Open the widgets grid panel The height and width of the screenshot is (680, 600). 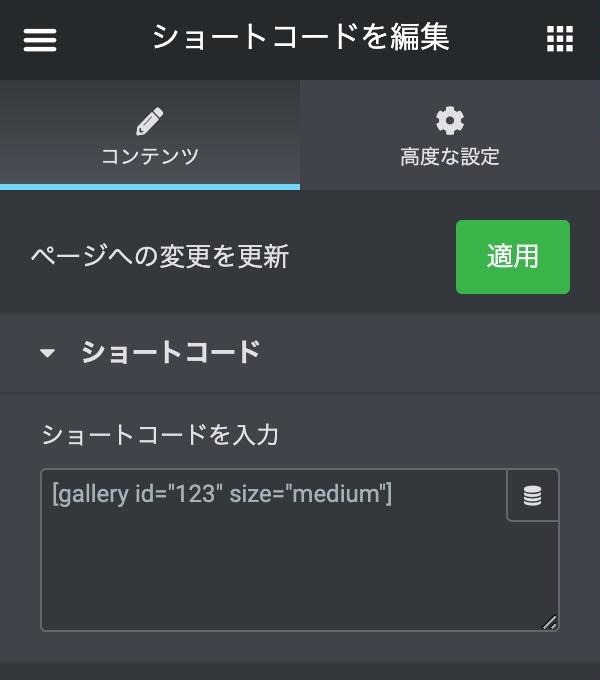(x=560, y=39)
